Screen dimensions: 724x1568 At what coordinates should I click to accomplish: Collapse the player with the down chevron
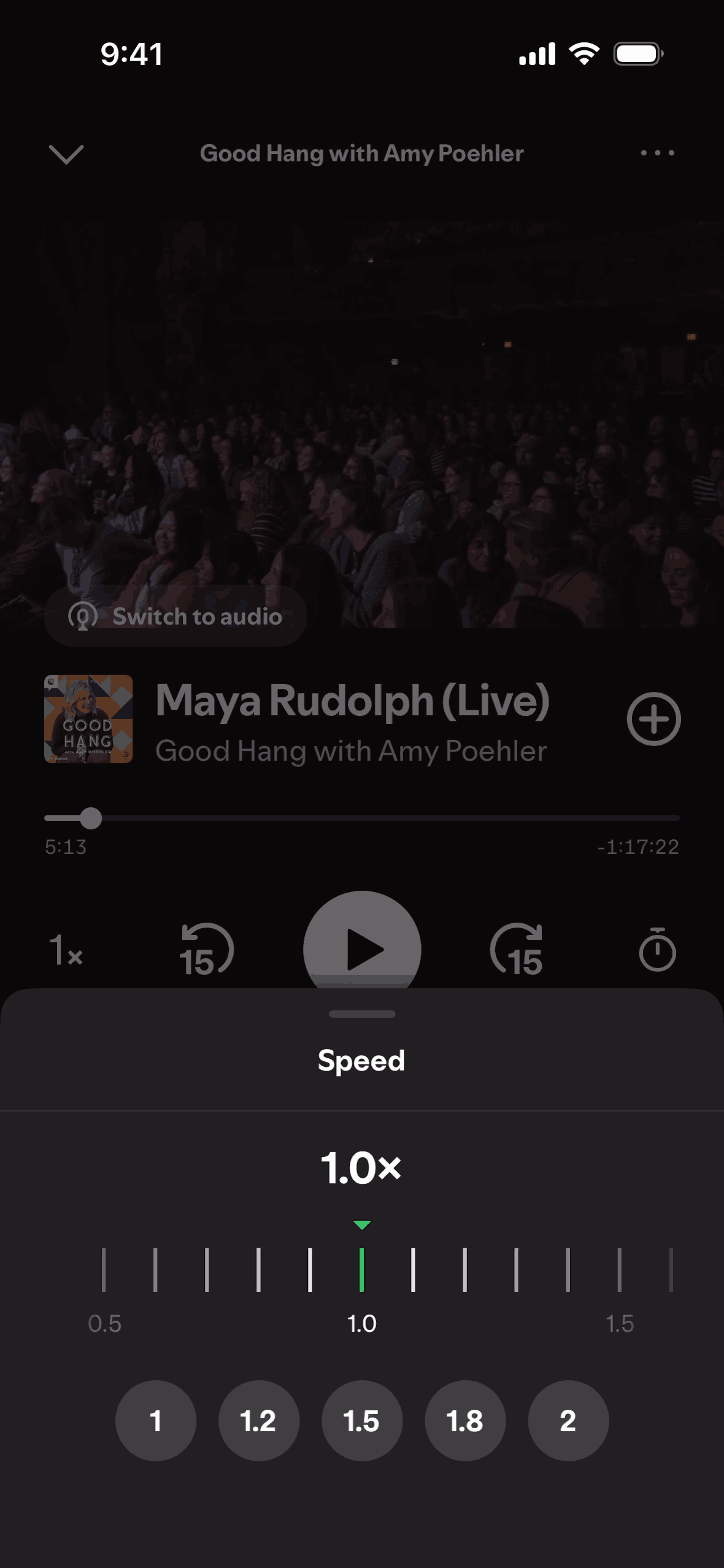tap(66, 154)
